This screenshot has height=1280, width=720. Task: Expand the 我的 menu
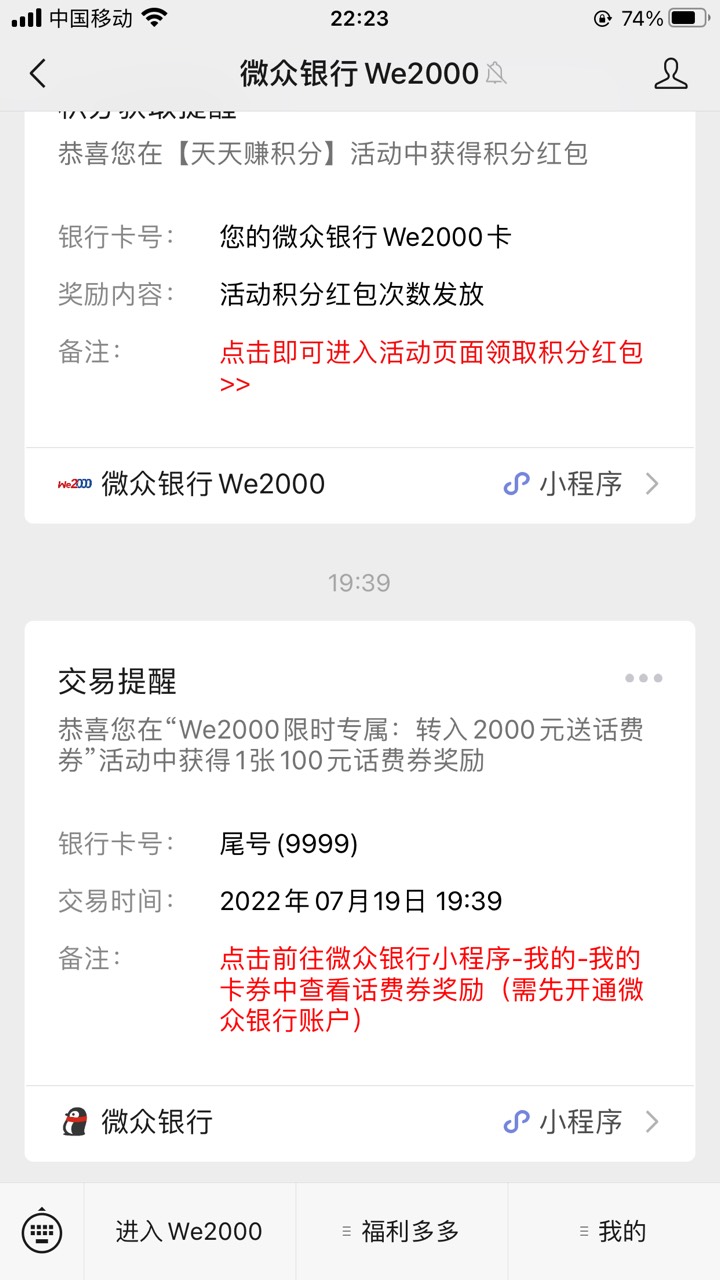(x=614, y=1232)
